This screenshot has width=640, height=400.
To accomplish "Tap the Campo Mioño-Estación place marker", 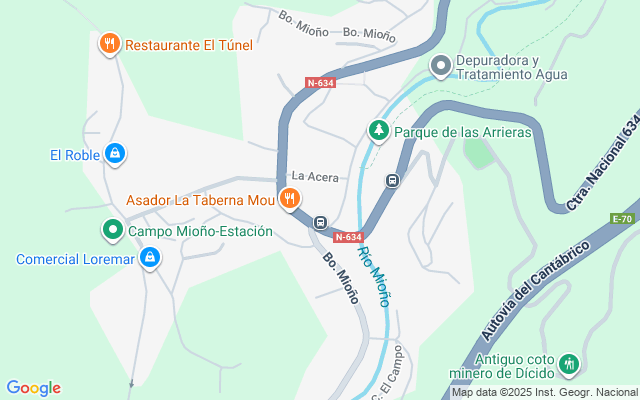I will click(113, 231).
